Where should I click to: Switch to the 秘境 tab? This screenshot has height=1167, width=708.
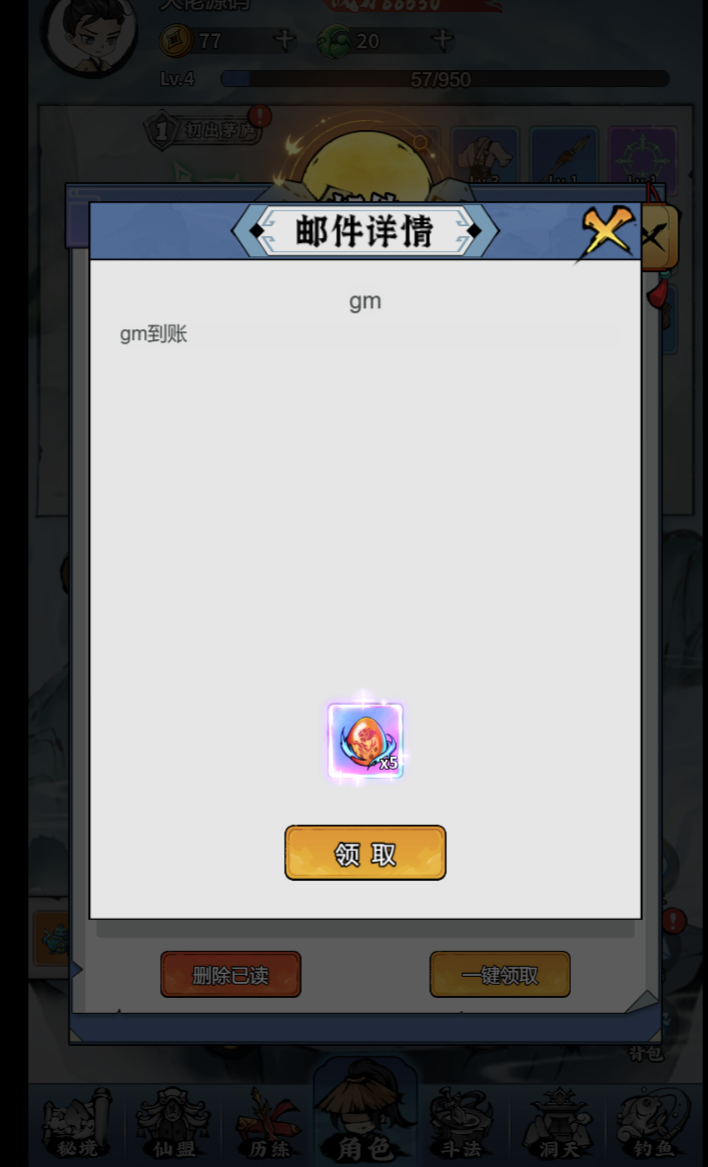coord(76,1125)
